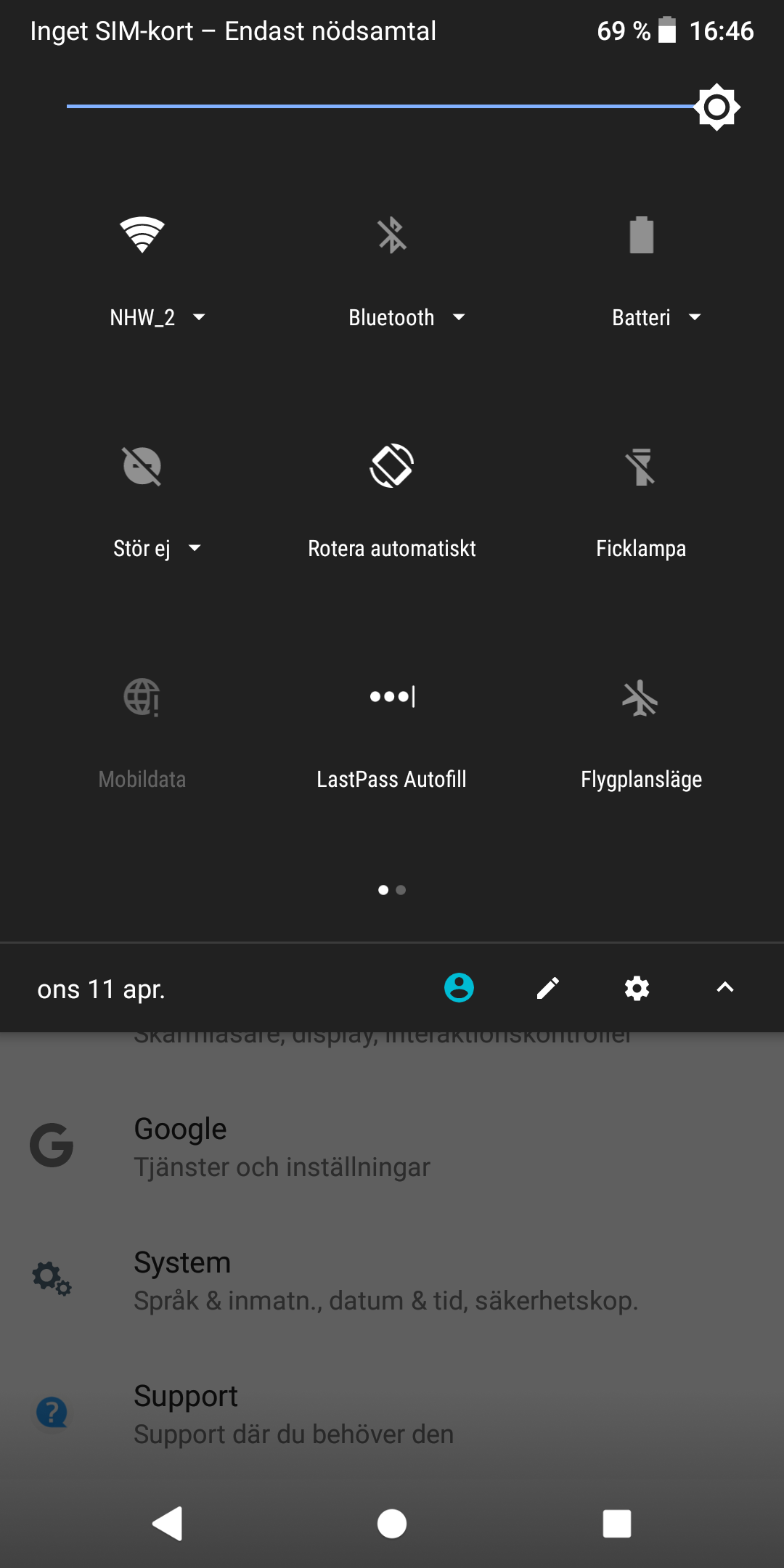Turn on the Ficklampa flashlight
The height and width of the screenshot is (1568, 784).
[x=642, y=466]
